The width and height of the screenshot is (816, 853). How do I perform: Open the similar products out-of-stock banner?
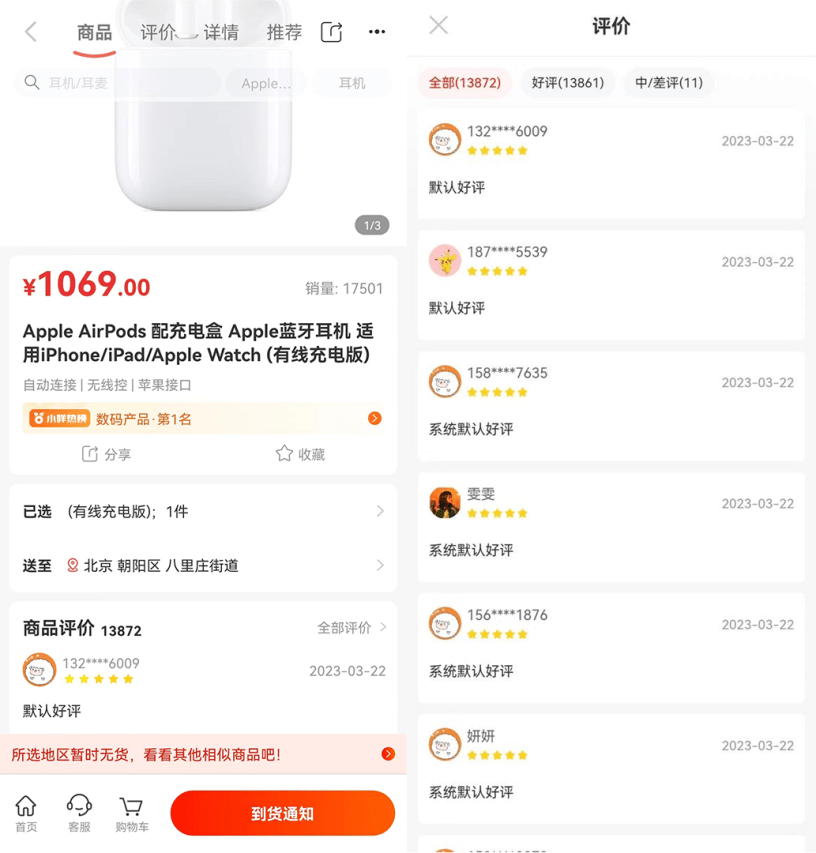point(203,754)
